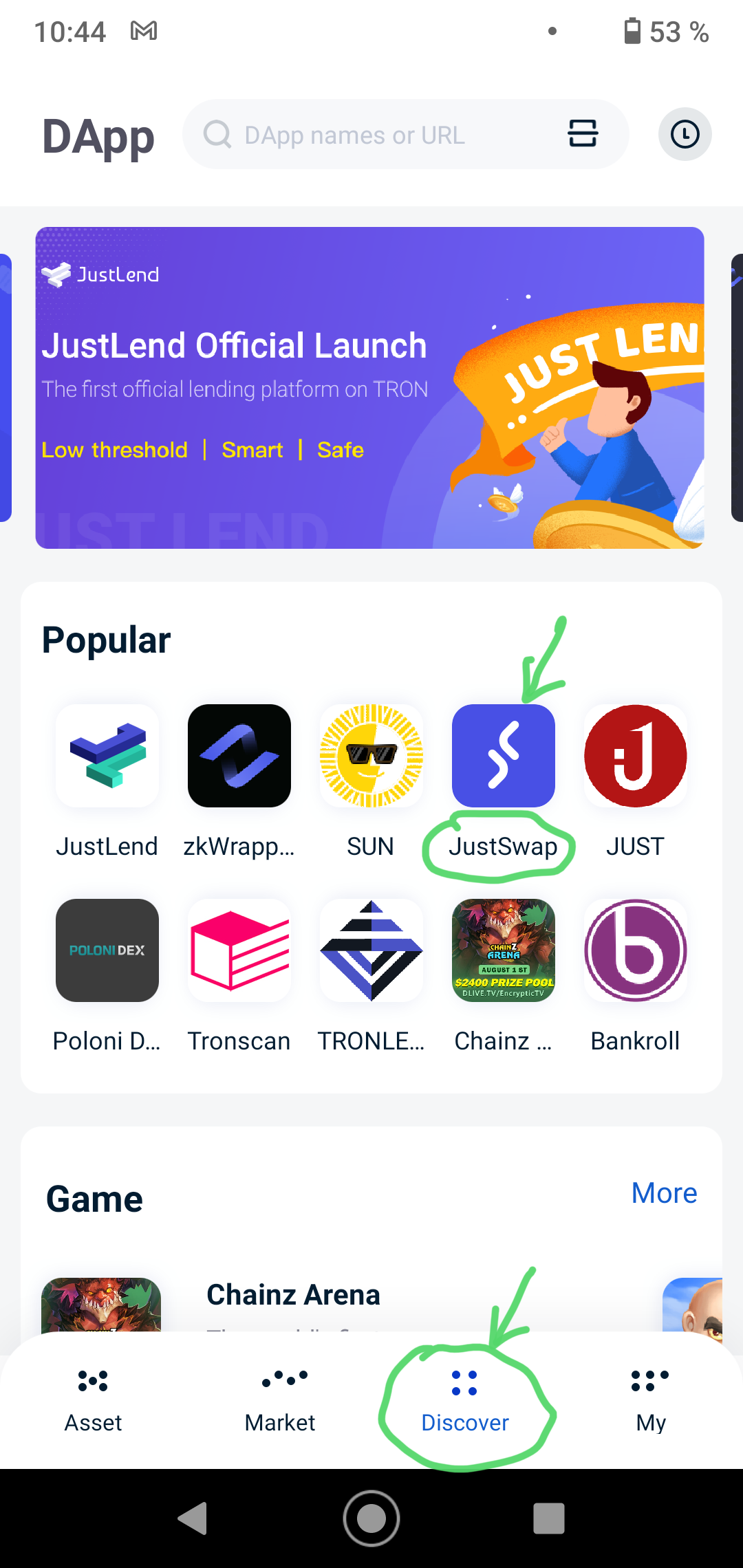743x1568 pixels.
Task: Open browsing history clock icon
Action: pos(685,134)
